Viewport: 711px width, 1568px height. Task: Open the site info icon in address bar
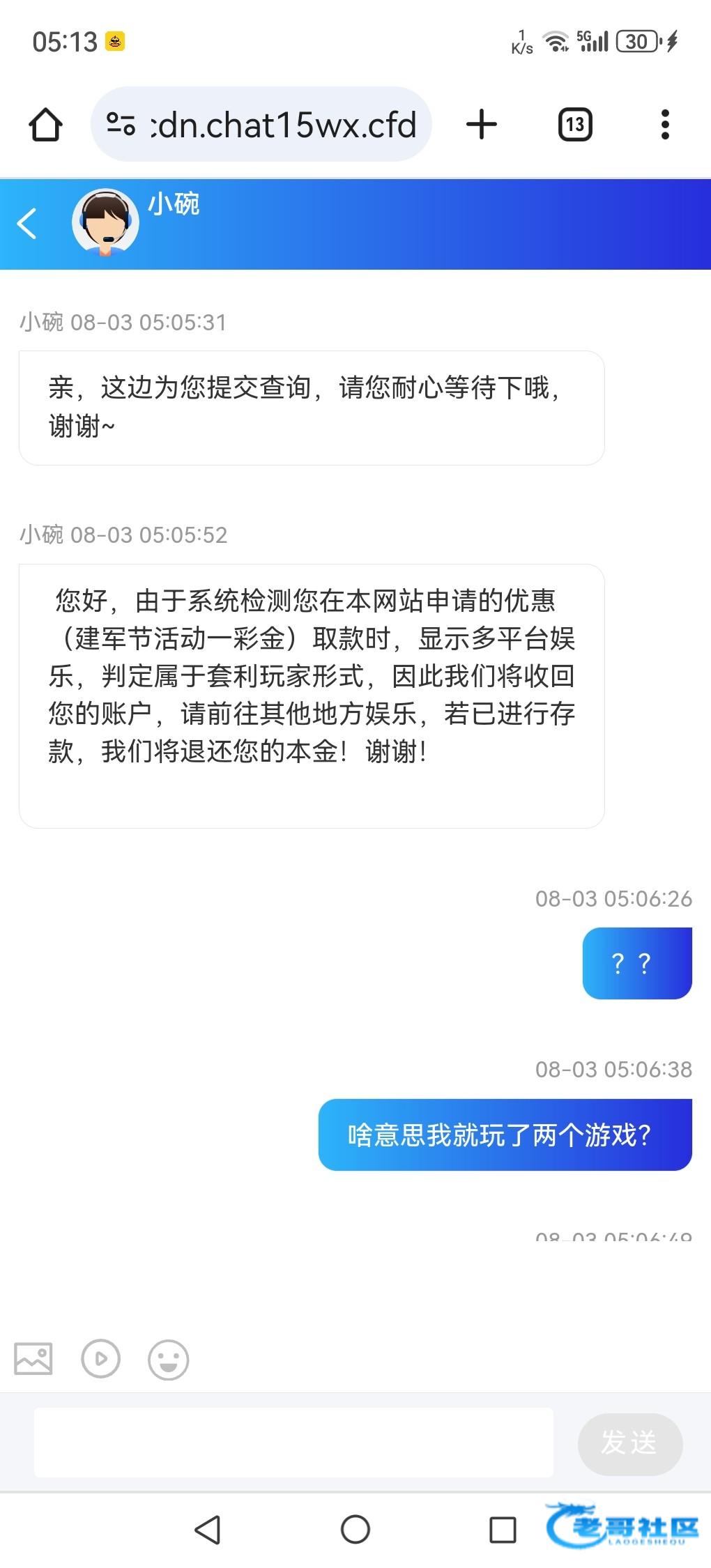(x=121, y=125)
